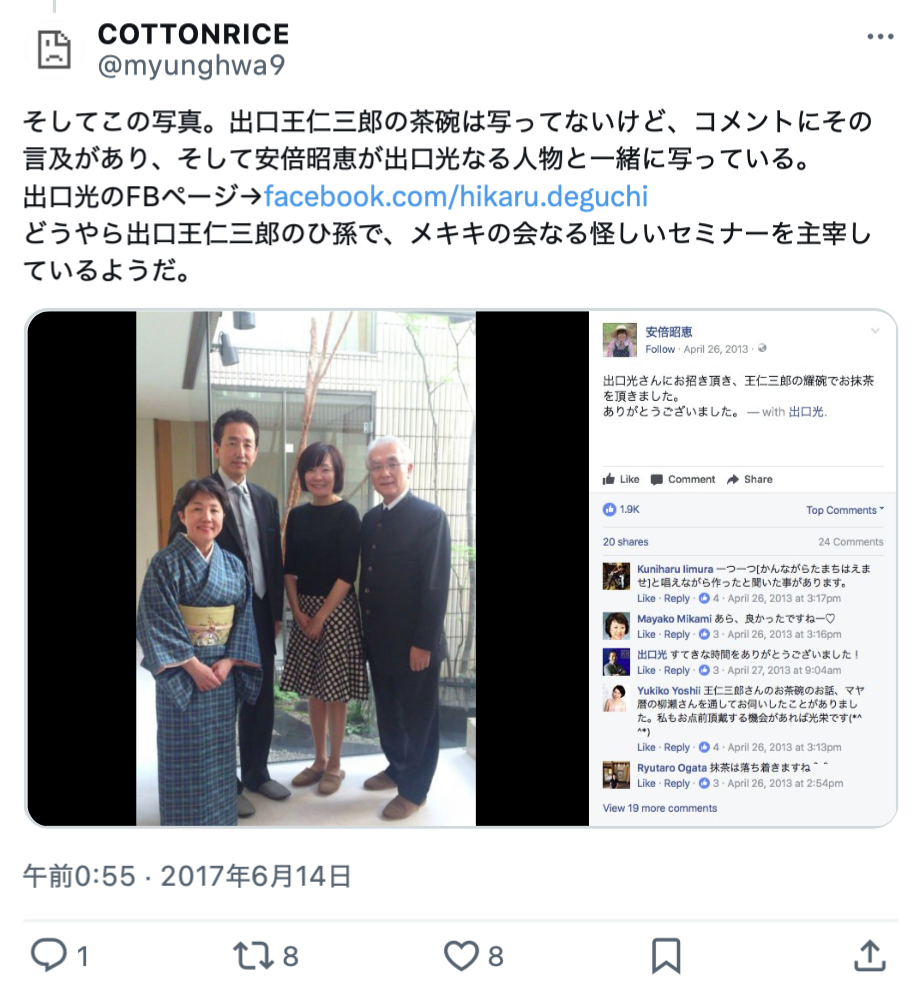This screenshot has width=922, height=986.
Task: Open the tweet's timestamp details
Action: coord(187,877)
